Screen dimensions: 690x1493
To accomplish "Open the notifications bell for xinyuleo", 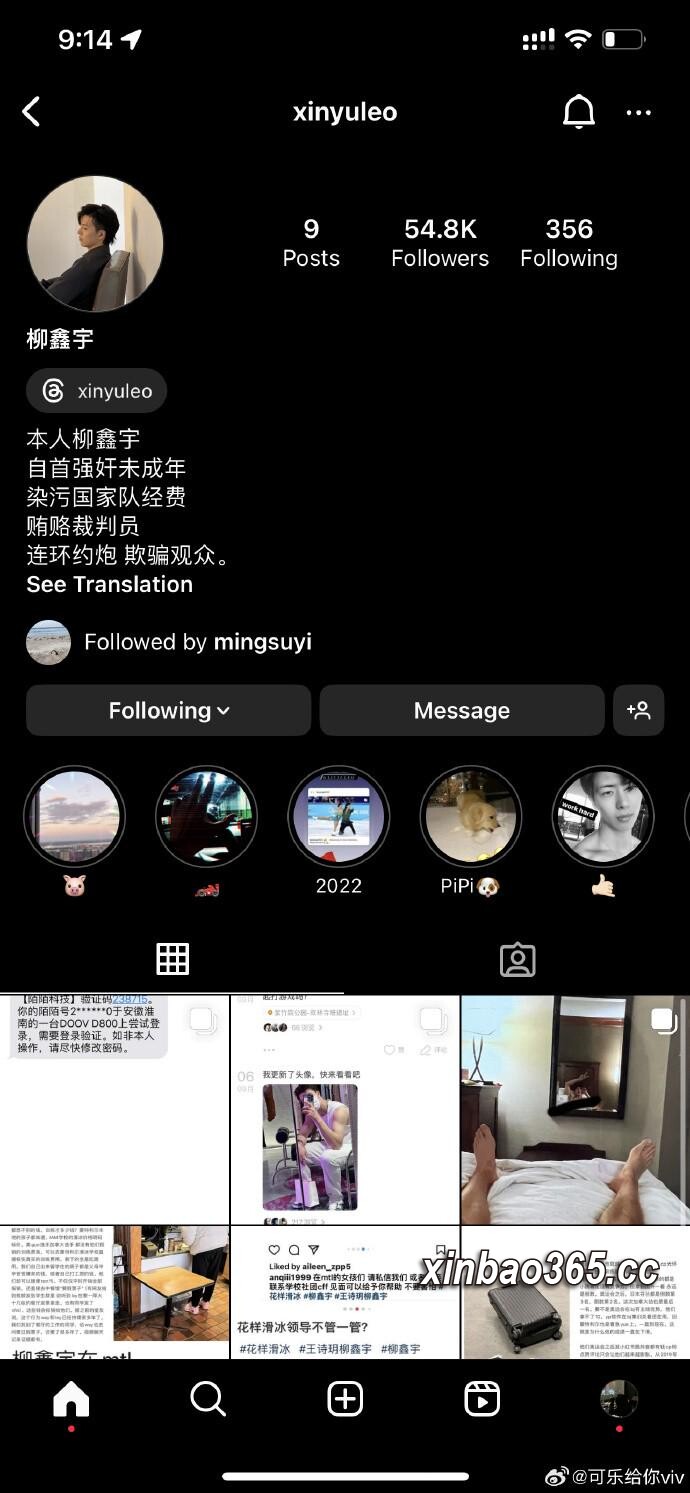I will [x=578, y=113].
